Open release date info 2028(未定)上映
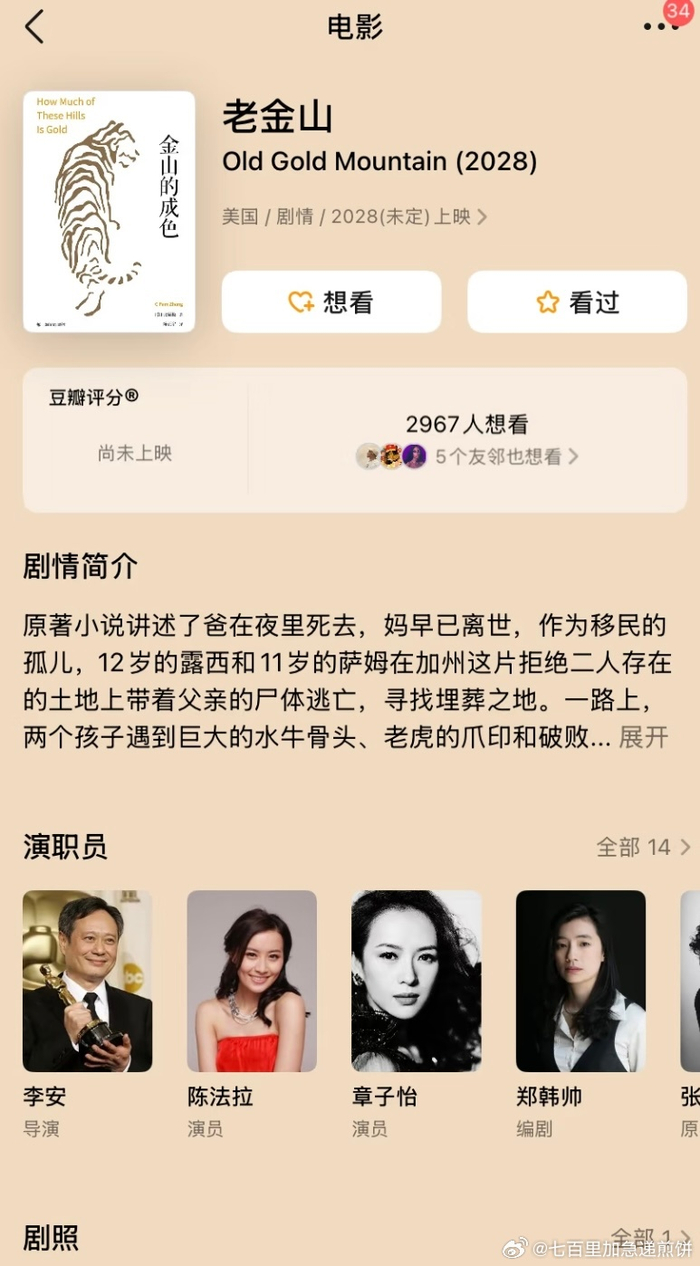Viewport: 700px width, 1266px height. point(410,216)
